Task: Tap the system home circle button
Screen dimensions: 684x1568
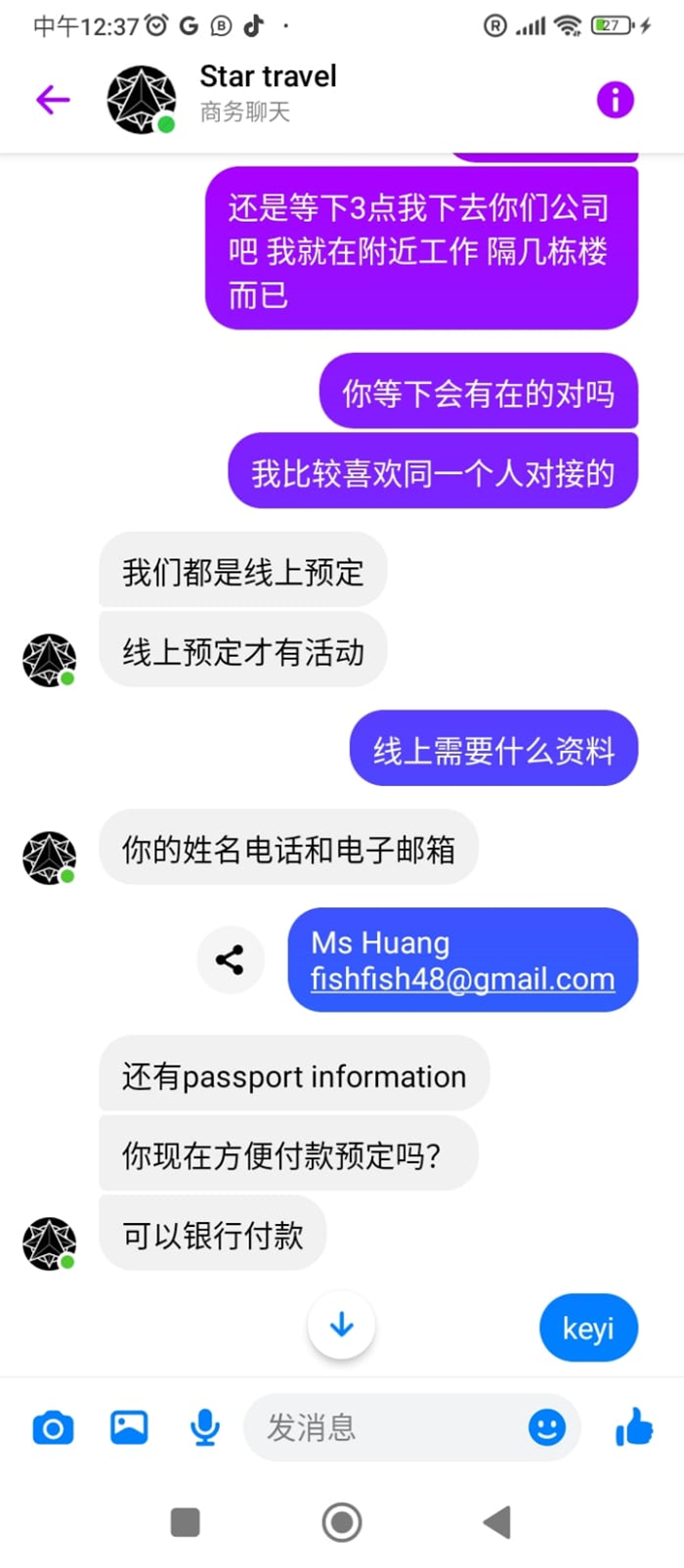Action: point(342,1522)
